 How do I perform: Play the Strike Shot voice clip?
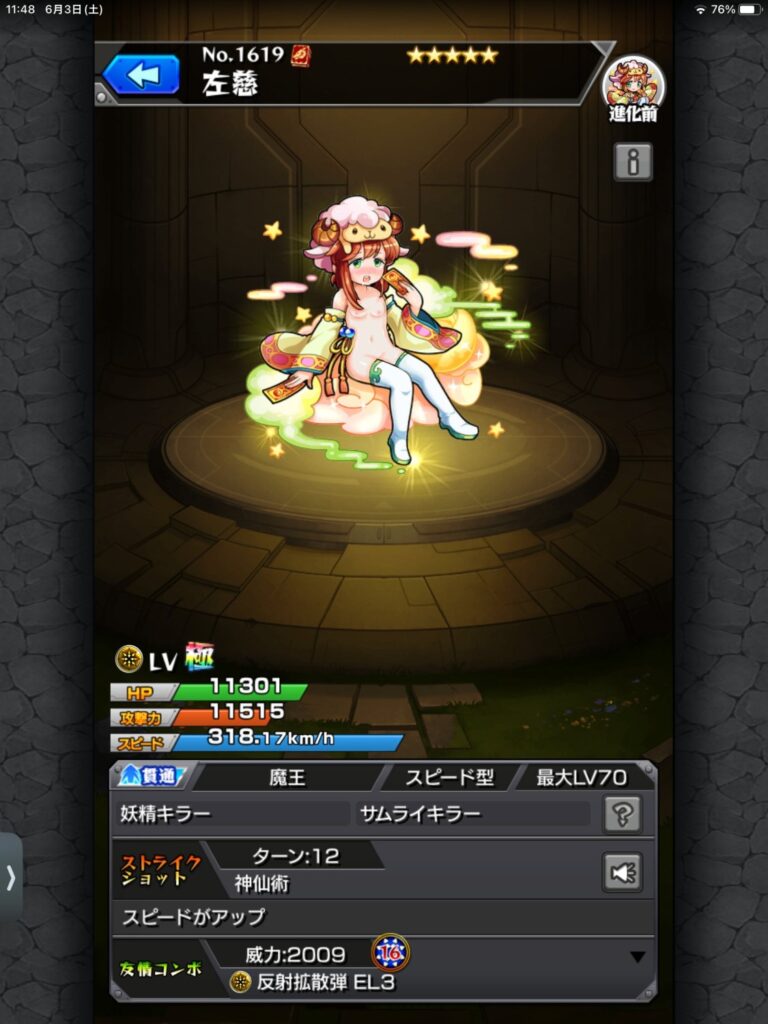(x=622, y=873)
